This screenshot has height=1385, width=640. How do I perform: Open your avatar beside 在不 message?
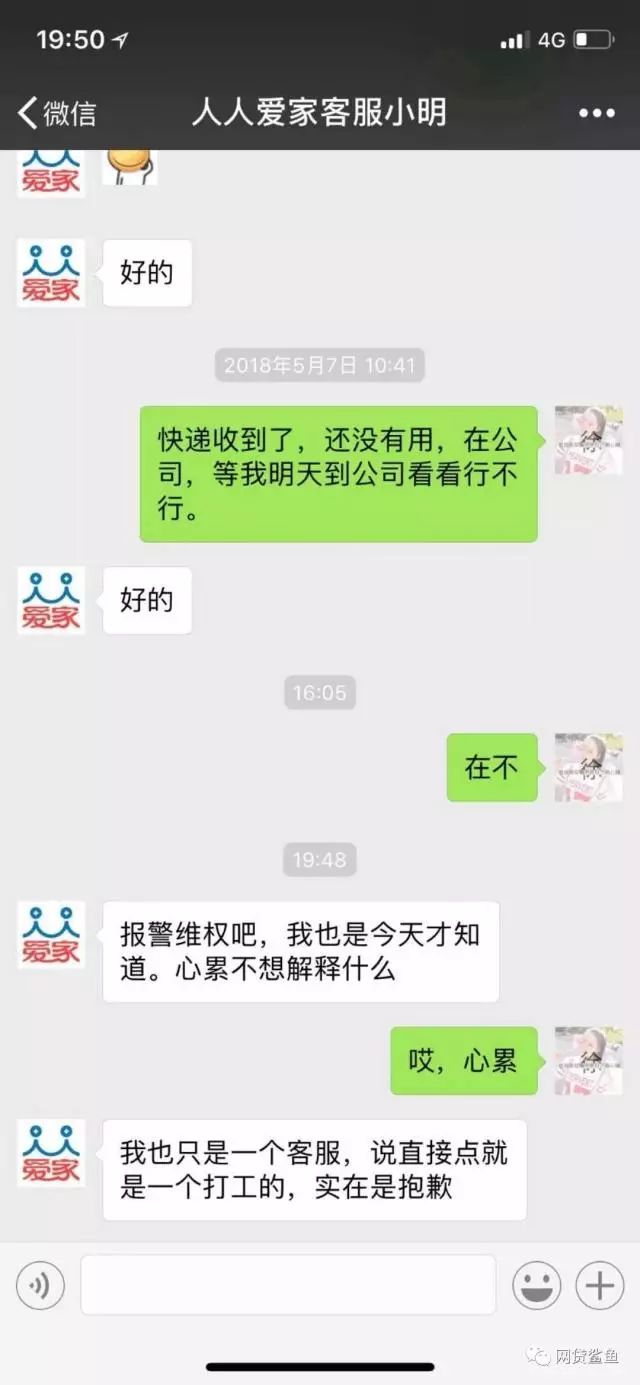[588, 767]
